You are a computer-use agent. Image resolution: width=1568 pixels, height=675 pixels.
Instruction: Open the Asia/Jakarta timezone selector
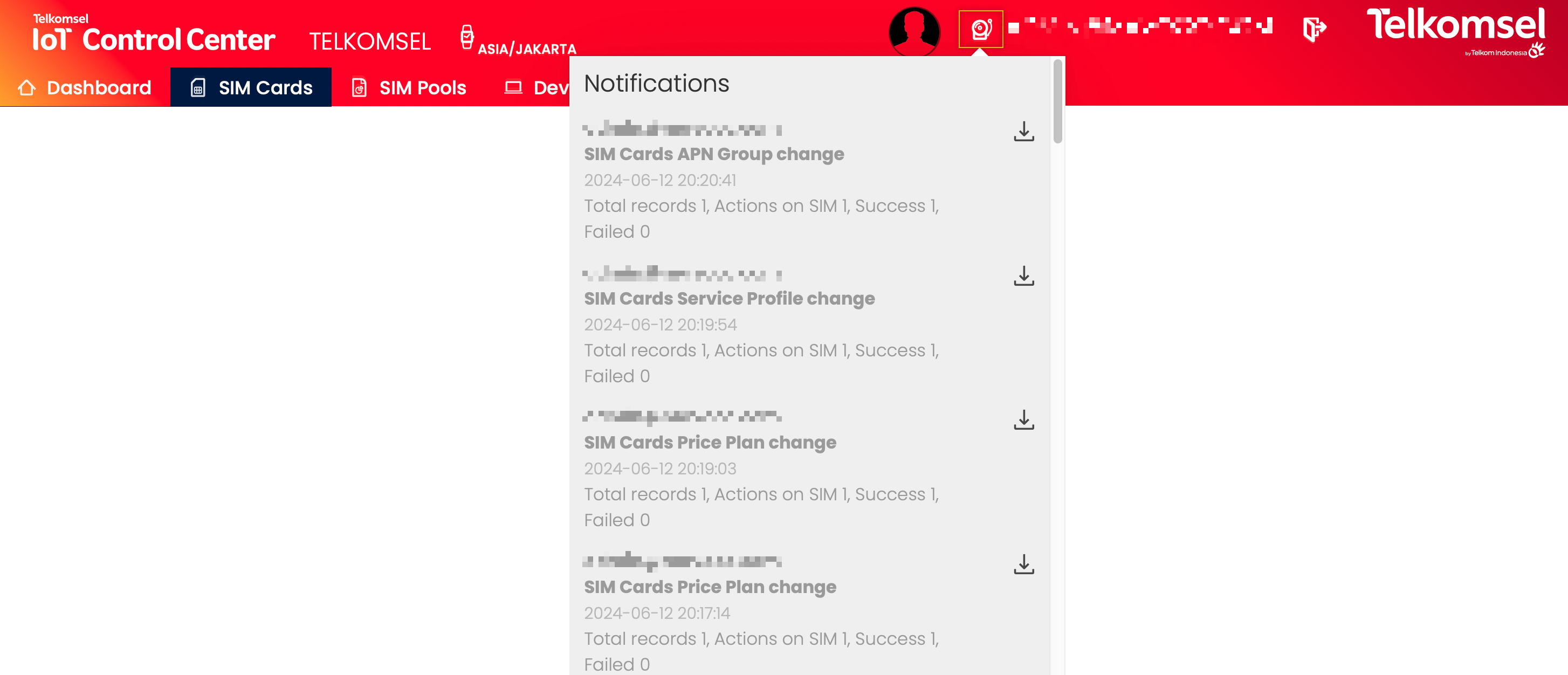518,40
